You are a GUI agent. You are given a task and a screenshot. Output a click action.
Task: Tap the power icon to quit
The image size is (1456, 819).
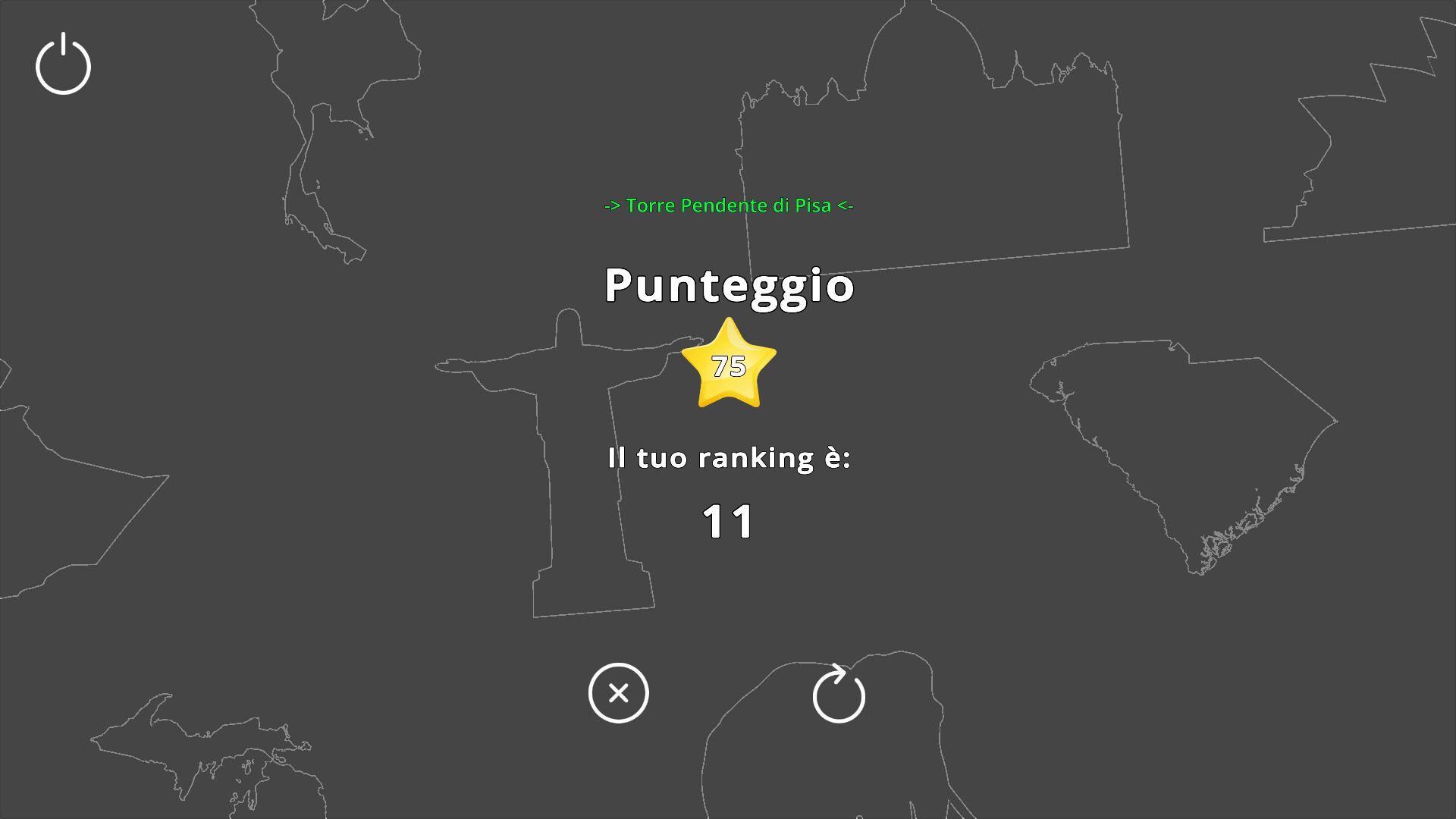(x=63, y=64)
